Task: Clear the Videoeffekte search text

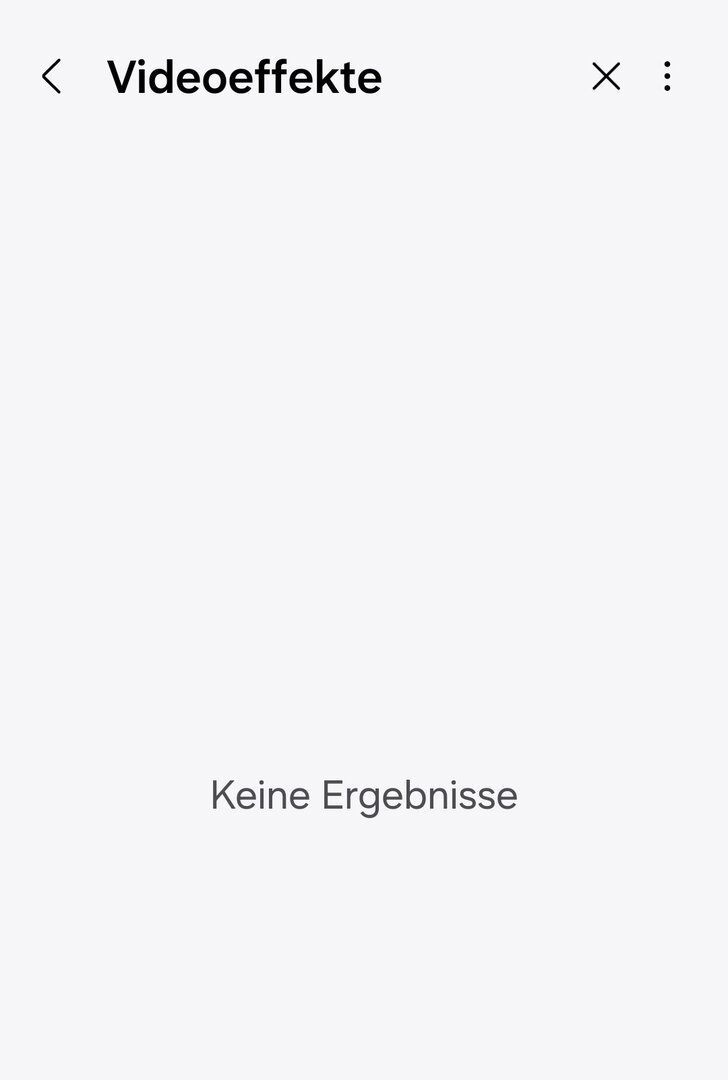Action: (606, 77)
